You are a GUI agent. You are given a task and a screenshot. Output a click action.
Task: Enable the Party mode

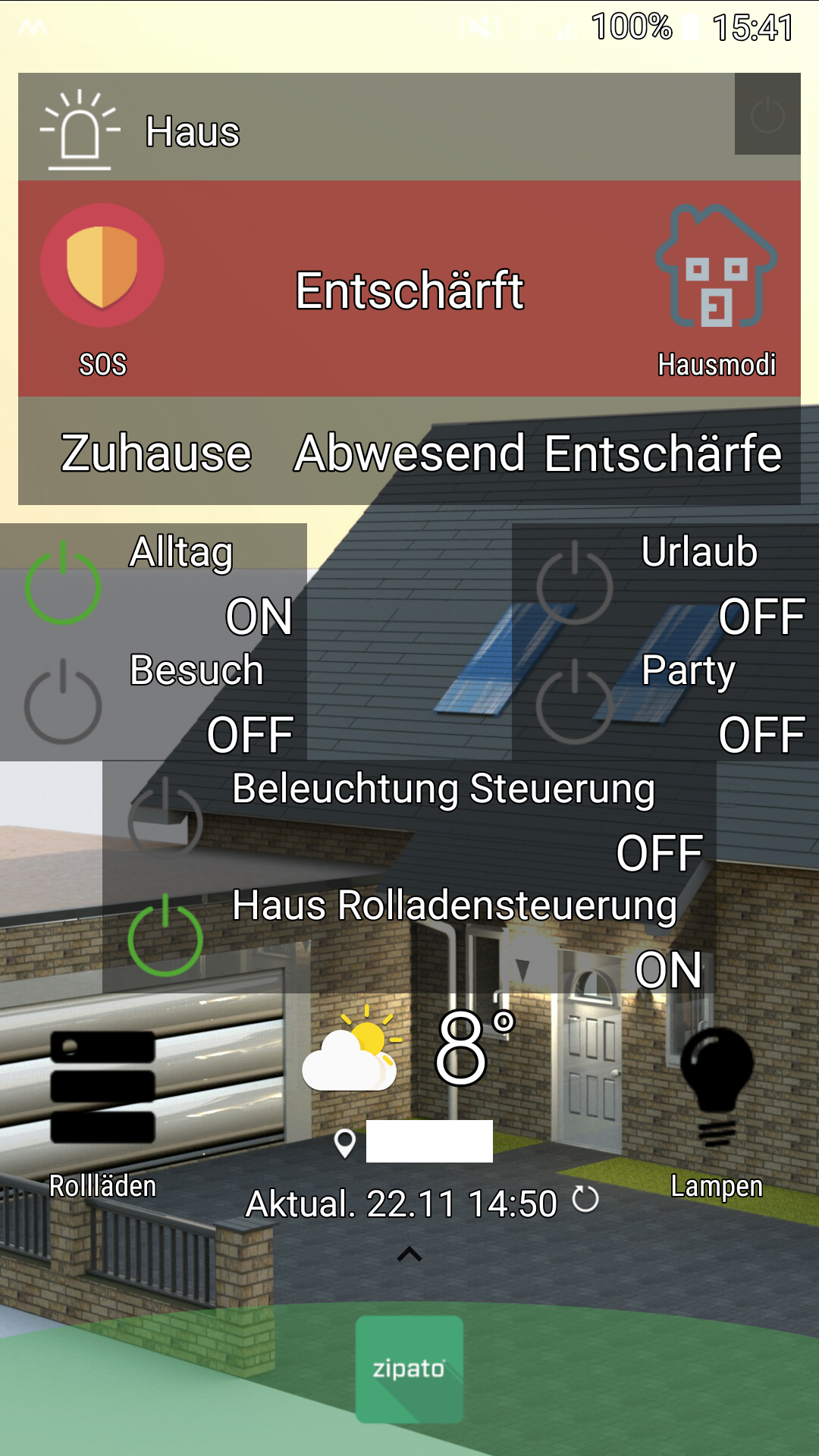pyautogui.click(x=575, y=704)
